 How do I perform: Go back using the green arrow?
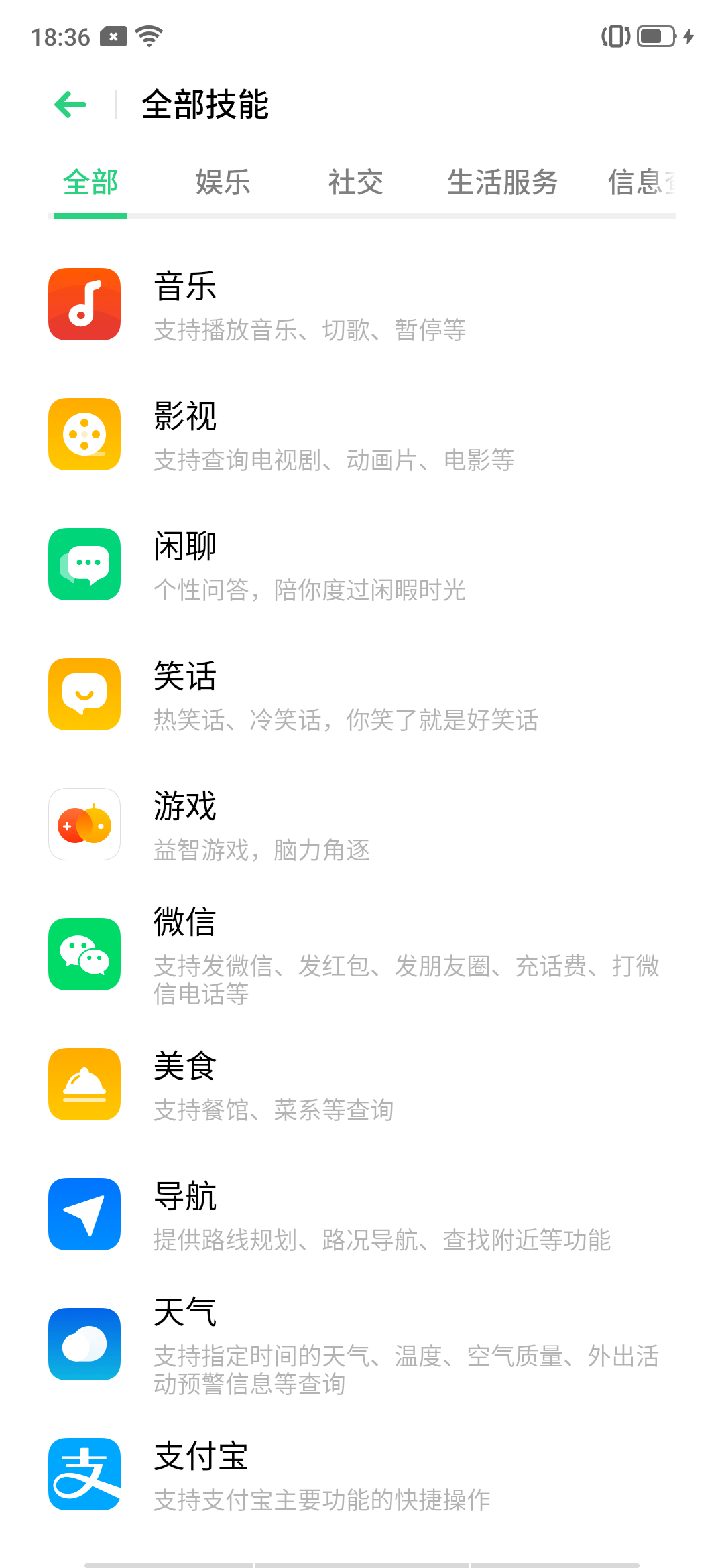pos(70,105)
